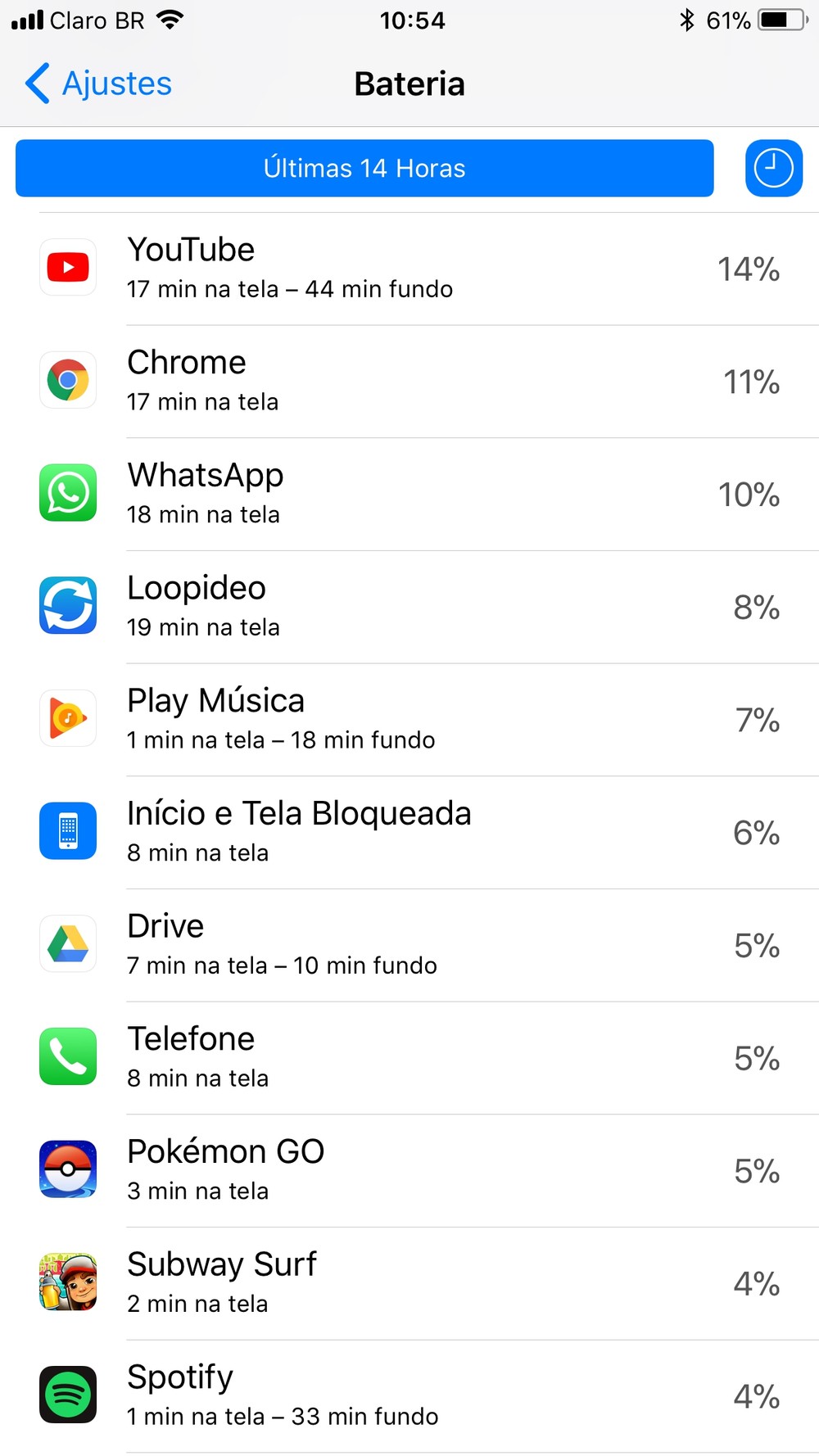
Task: Tap Início e Tela Bloqueada row
Action: coord(409,832)
